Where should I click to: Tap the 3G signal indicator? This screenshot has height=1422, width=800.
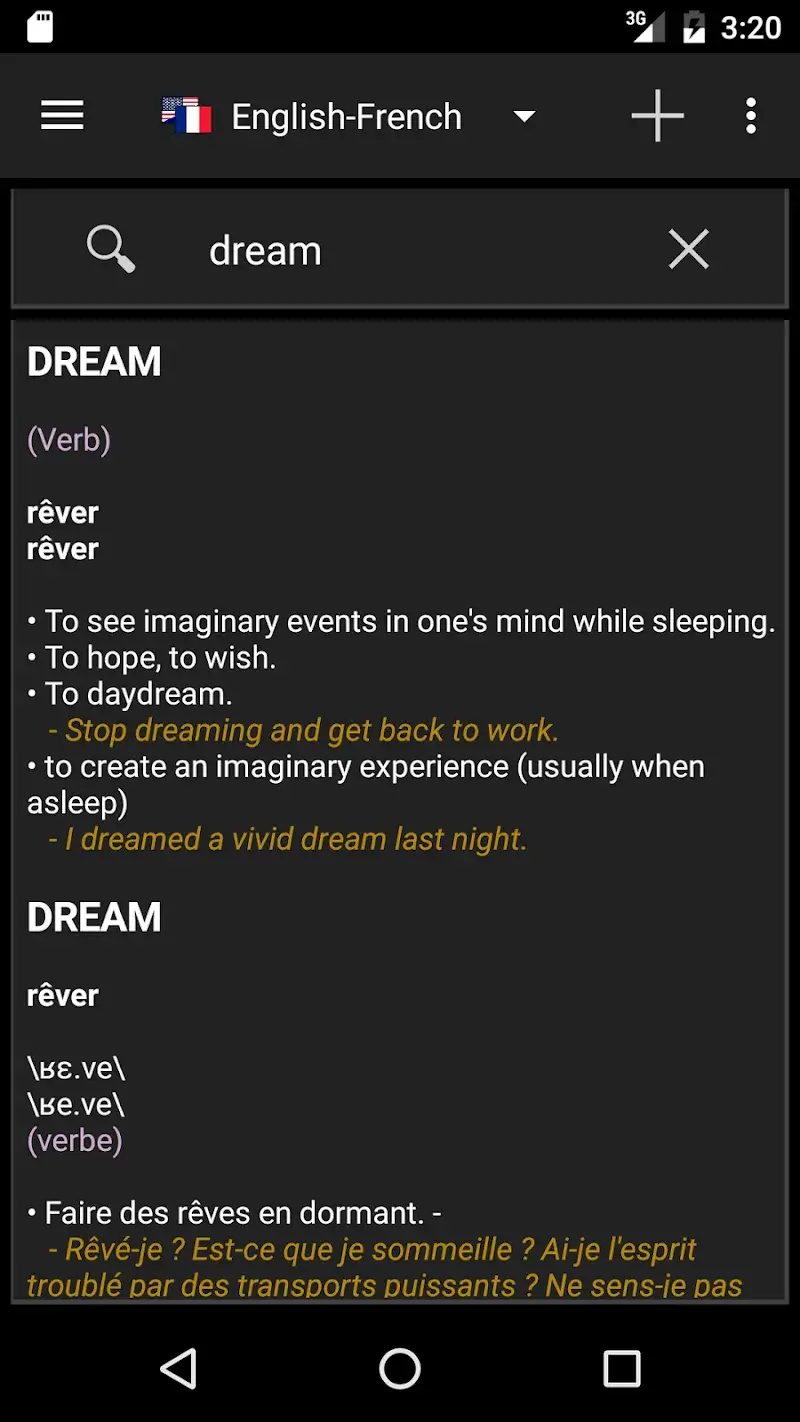(x=644, y=27)
